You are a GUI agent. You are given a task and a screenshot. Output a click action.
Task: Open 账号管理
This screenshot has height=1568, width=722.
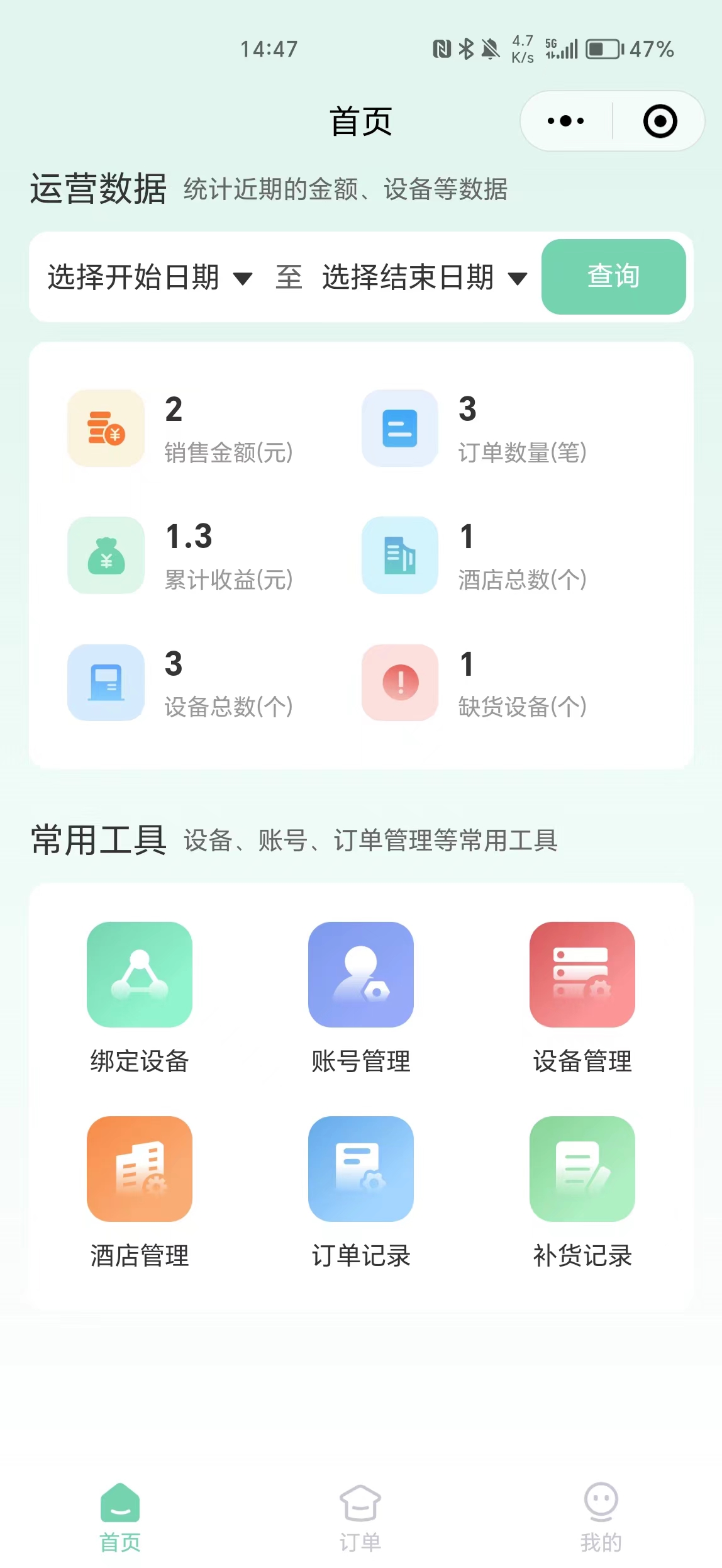pos(361,999)
